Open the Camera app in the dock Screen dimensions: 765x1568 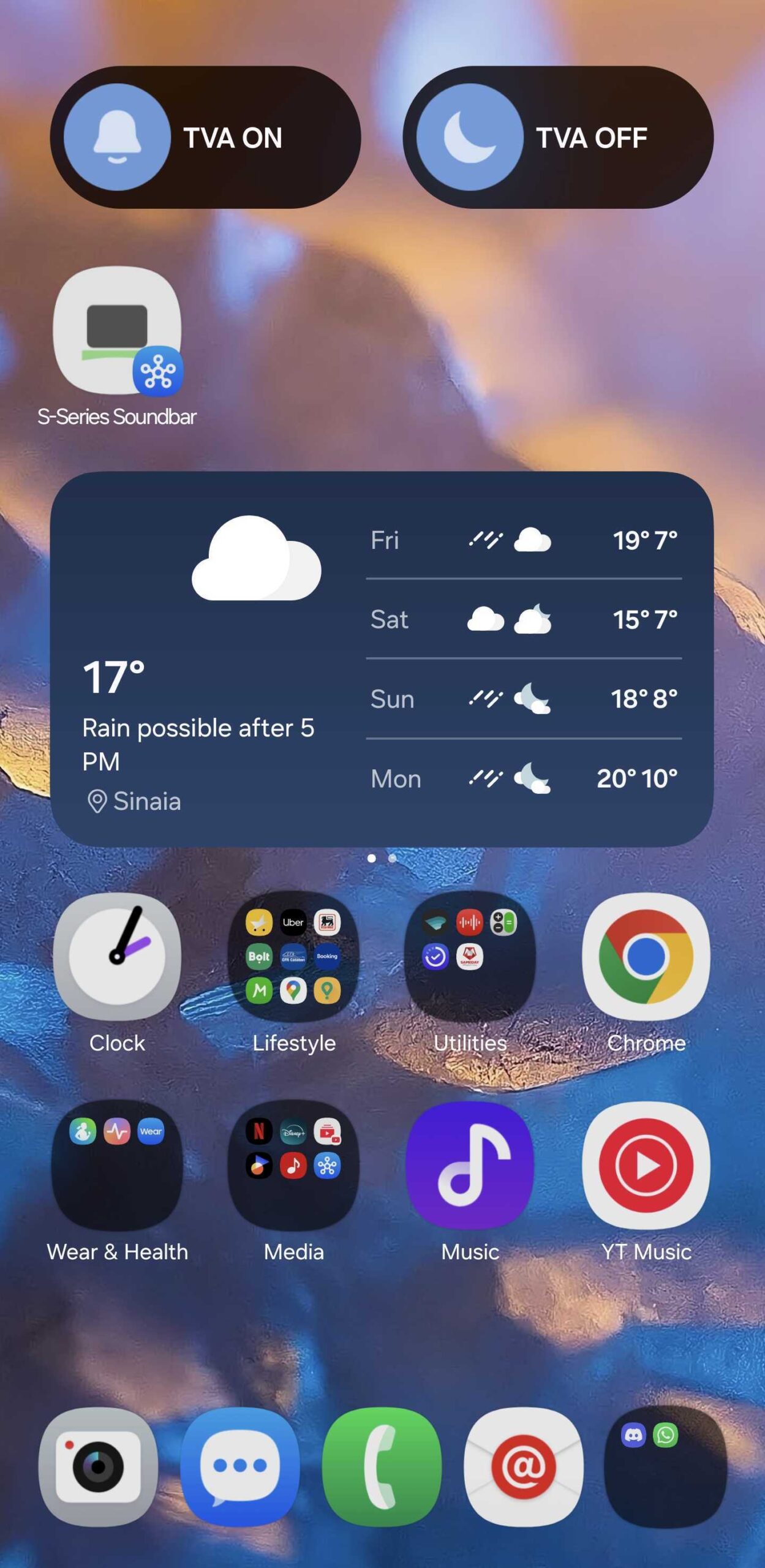click(98, 1467)
